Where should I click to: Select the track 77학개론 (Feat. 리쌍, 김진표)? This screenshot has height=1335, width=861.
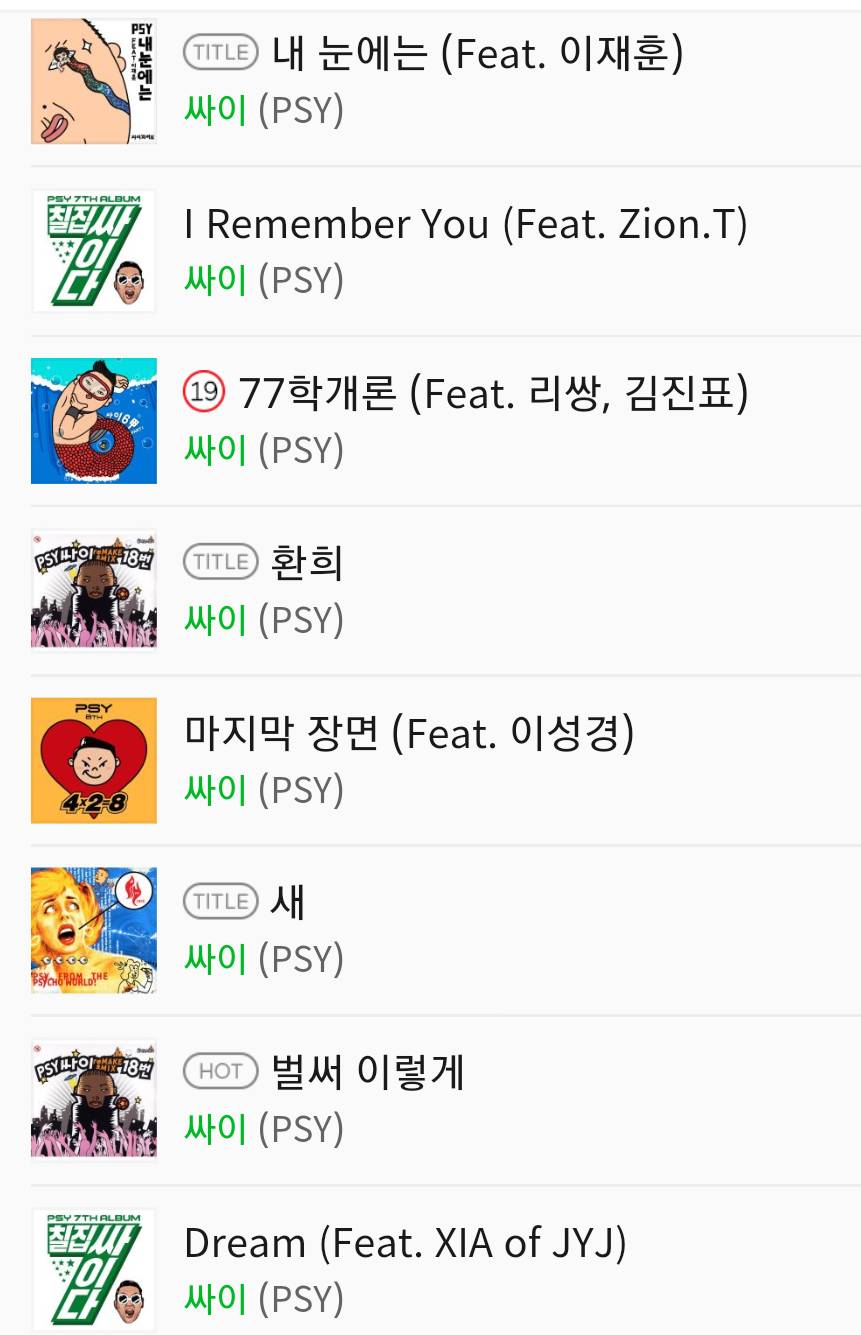(x=492, y=393)
